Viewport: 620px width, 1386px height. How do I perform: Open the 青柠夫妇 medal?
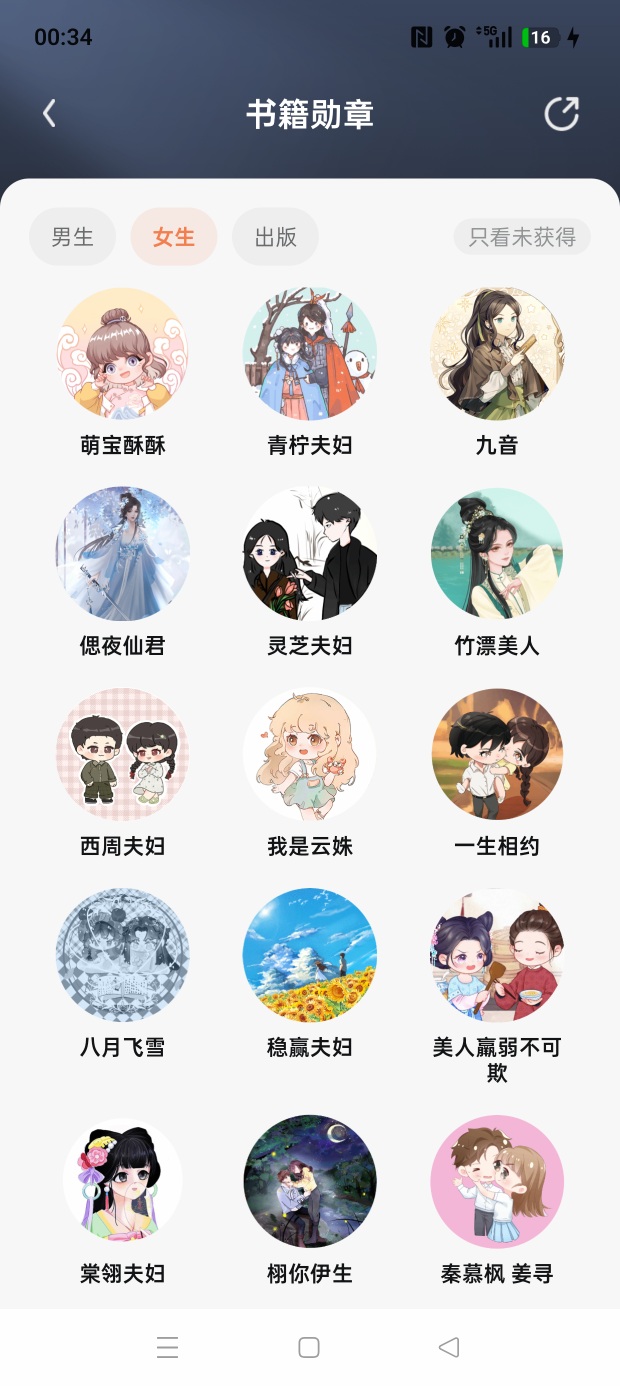tap(310, 354)
